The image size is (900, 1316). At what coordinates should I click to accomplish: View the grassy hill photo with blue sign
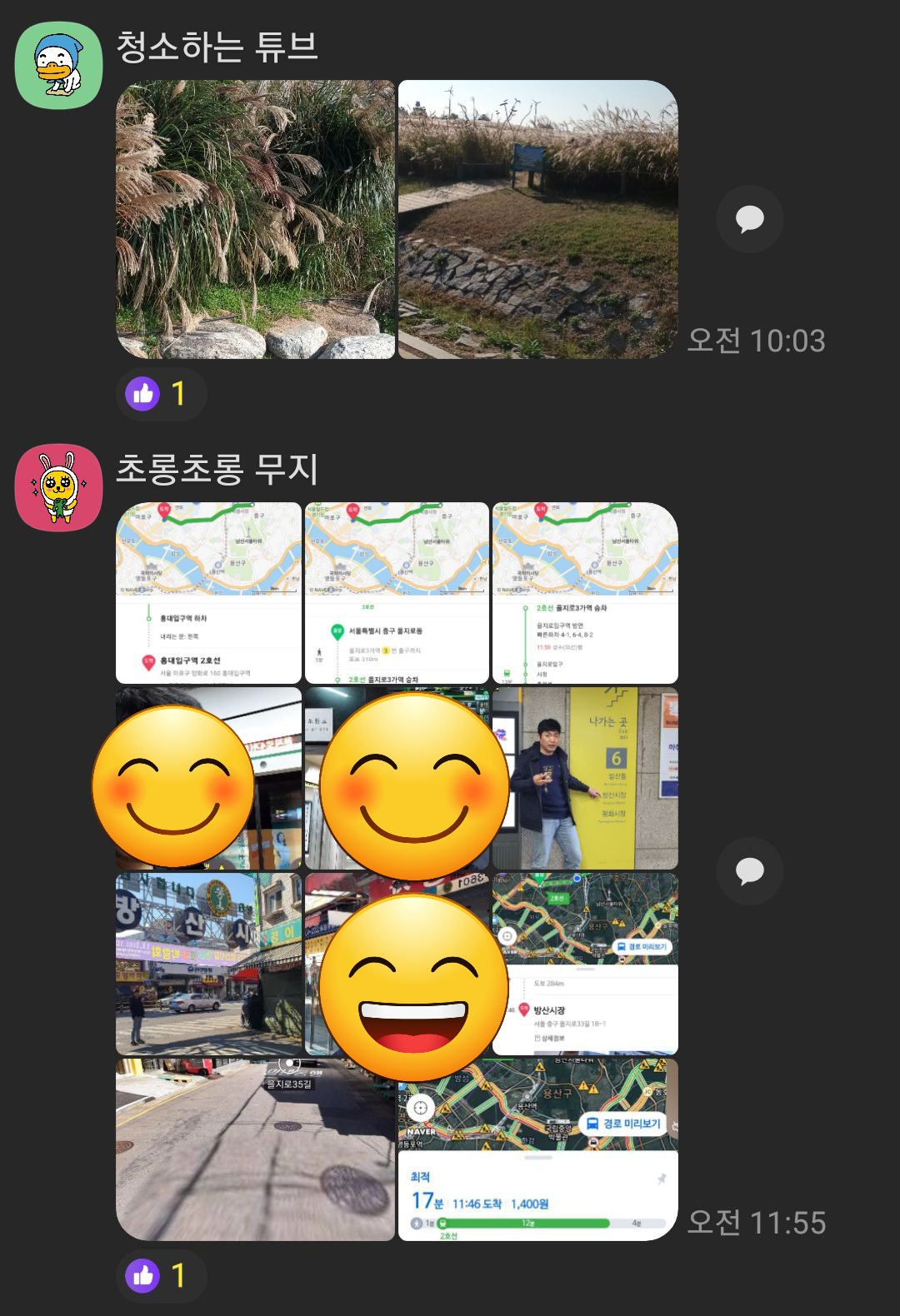537,220
